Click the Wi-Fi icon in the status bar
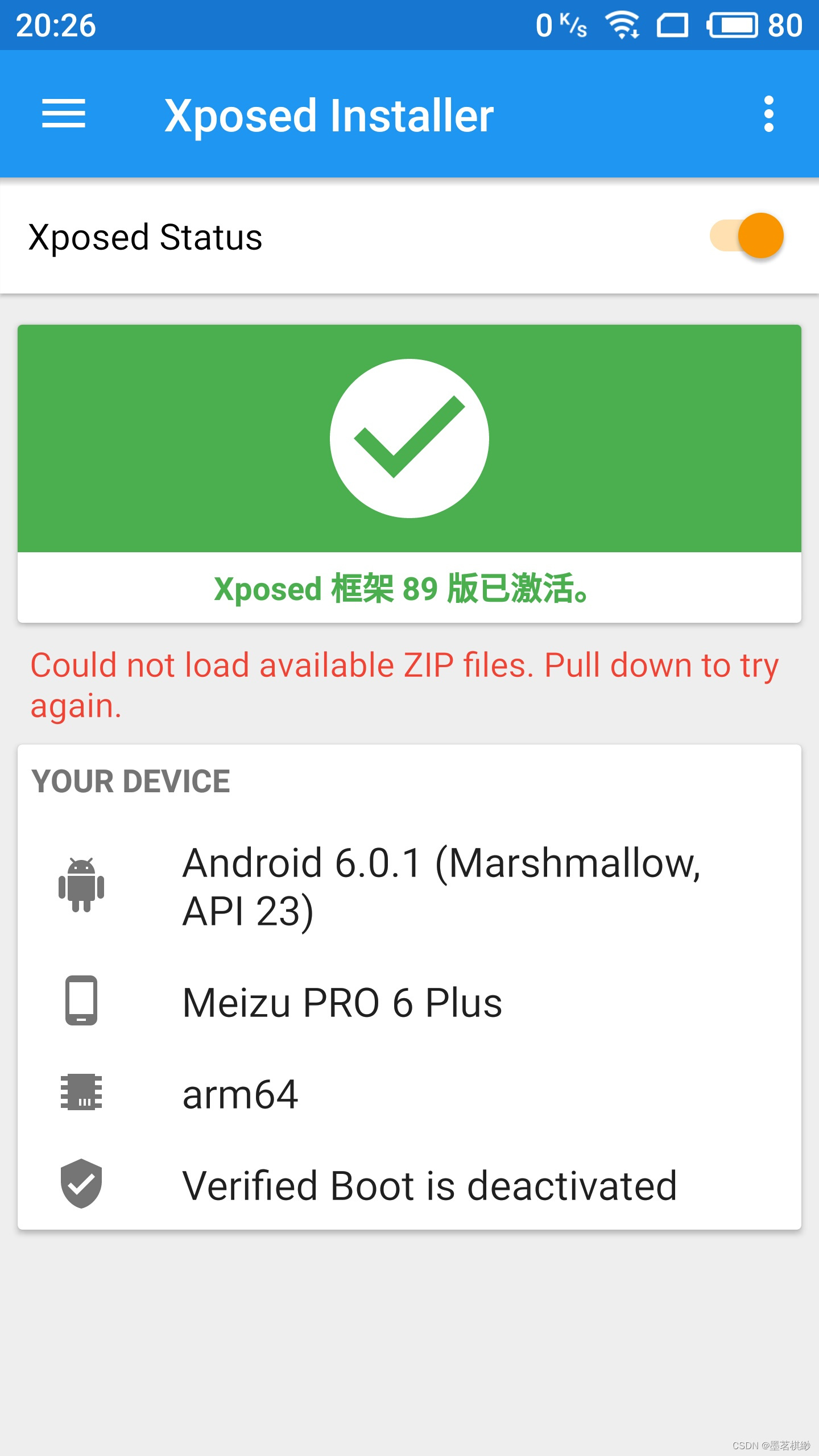 click(623, 25)
